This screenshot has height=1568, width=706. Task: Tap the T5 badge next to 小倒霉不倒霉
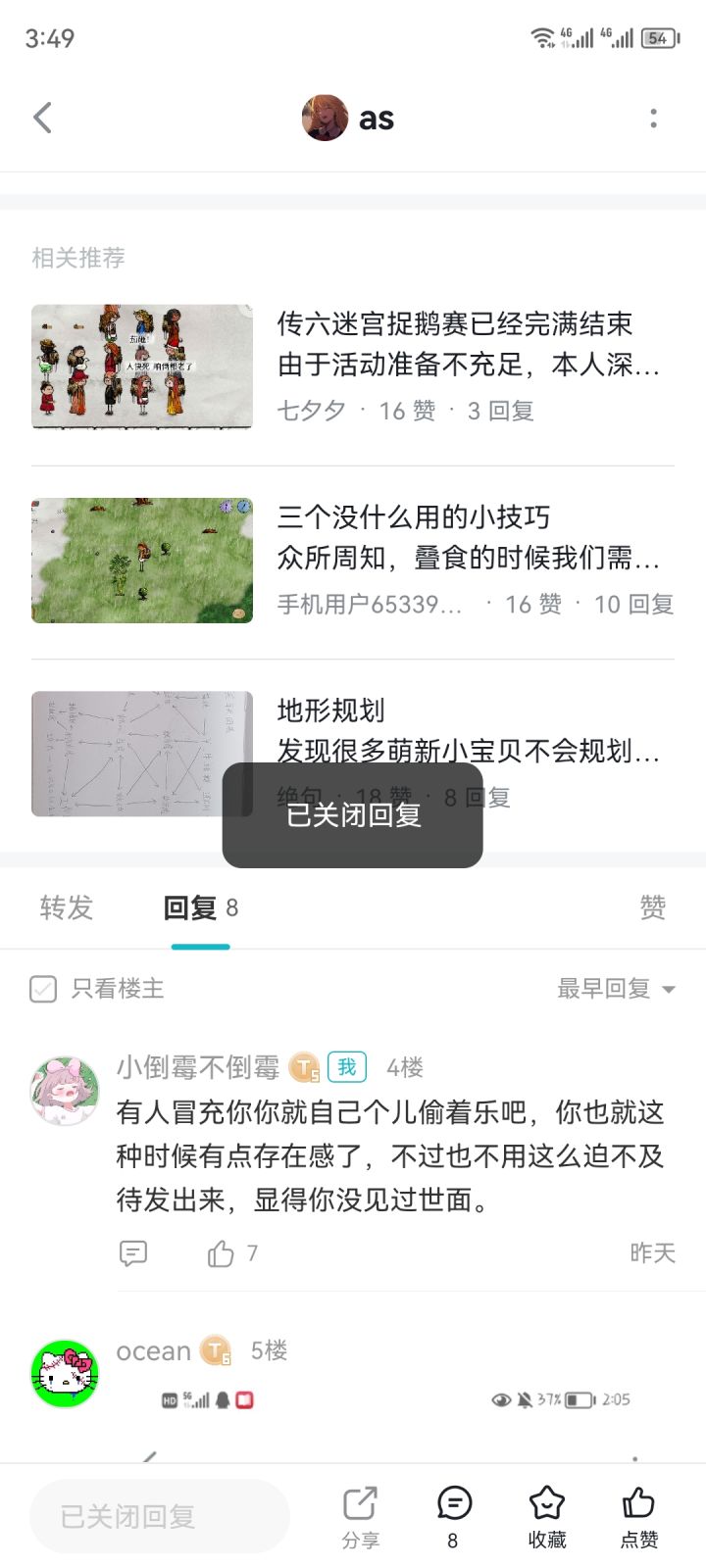click(303, 1067)
